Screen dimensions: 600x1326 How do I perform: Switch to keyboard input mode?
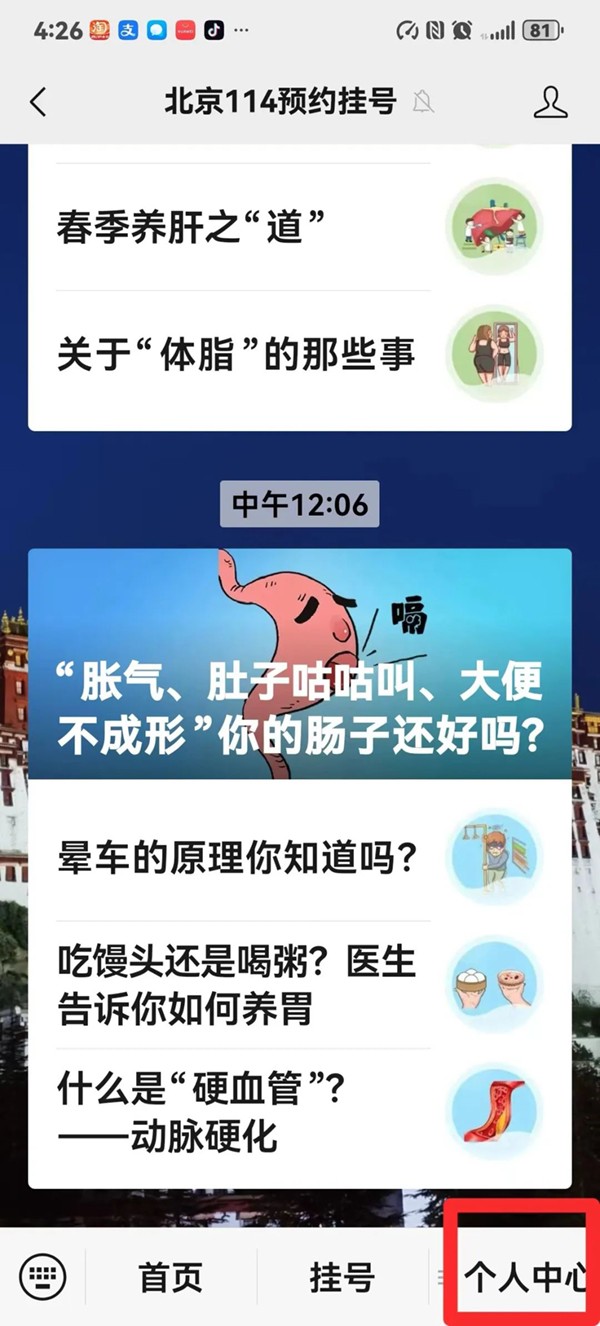pyautogui.click(x=43, y=1276)
